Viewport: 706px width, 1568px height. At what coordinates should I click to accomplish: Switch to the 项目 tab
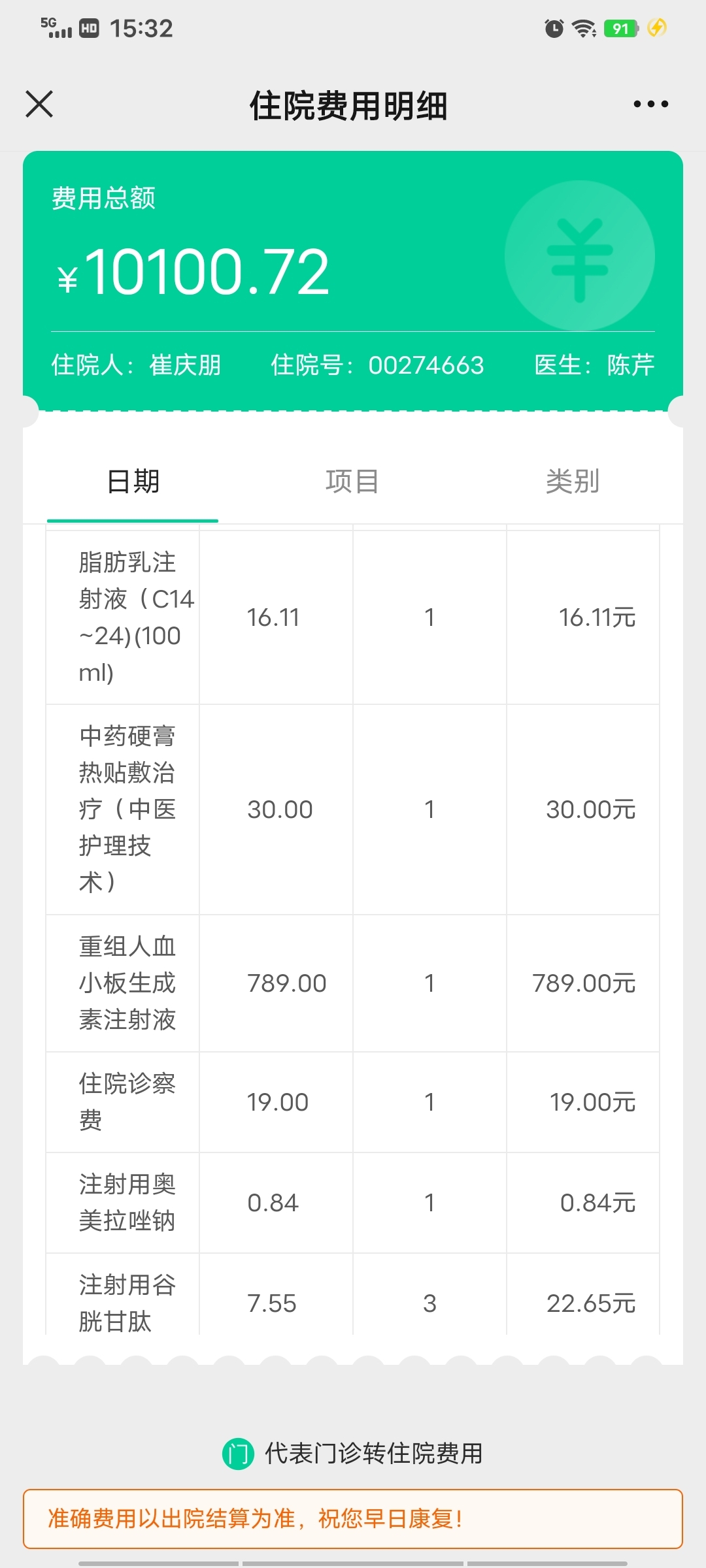352,482
